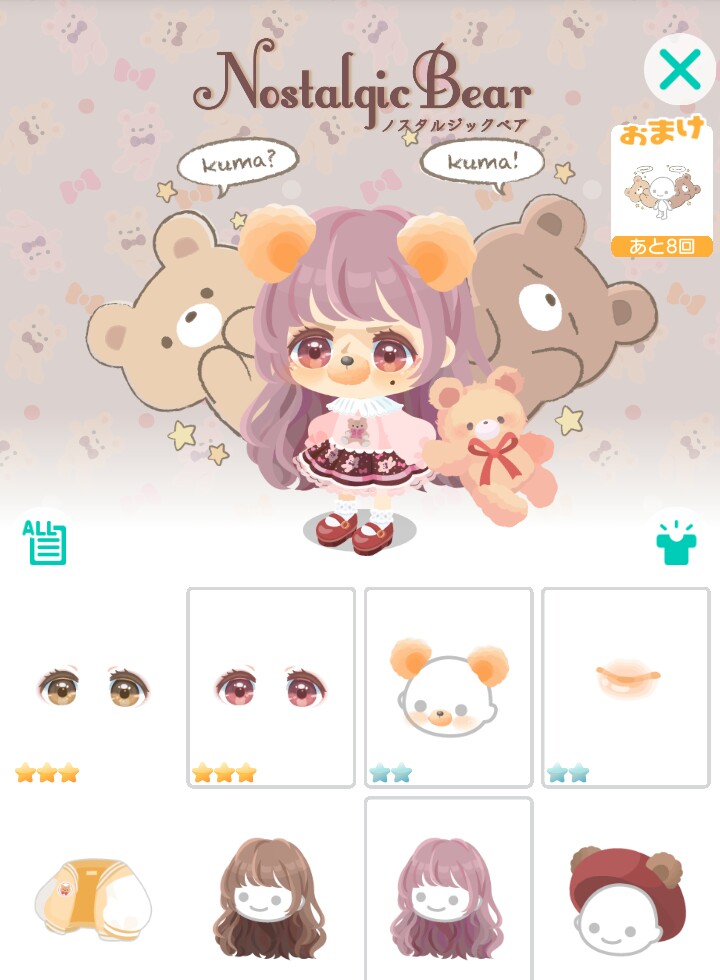Select the brown eyes item
This screenshot has height=980, width=720.
click(x=93, y=688)
